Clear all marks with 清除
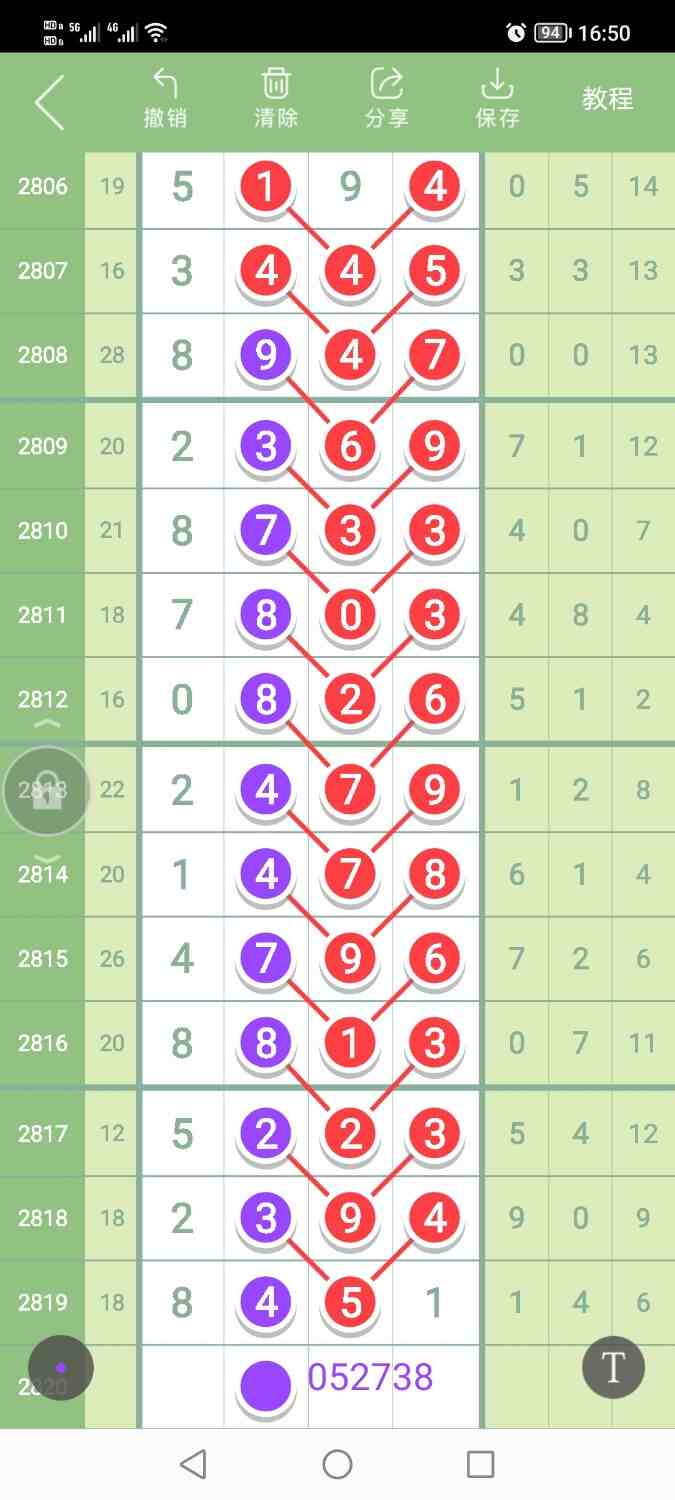675x1500 pixels. coord(276,99)
